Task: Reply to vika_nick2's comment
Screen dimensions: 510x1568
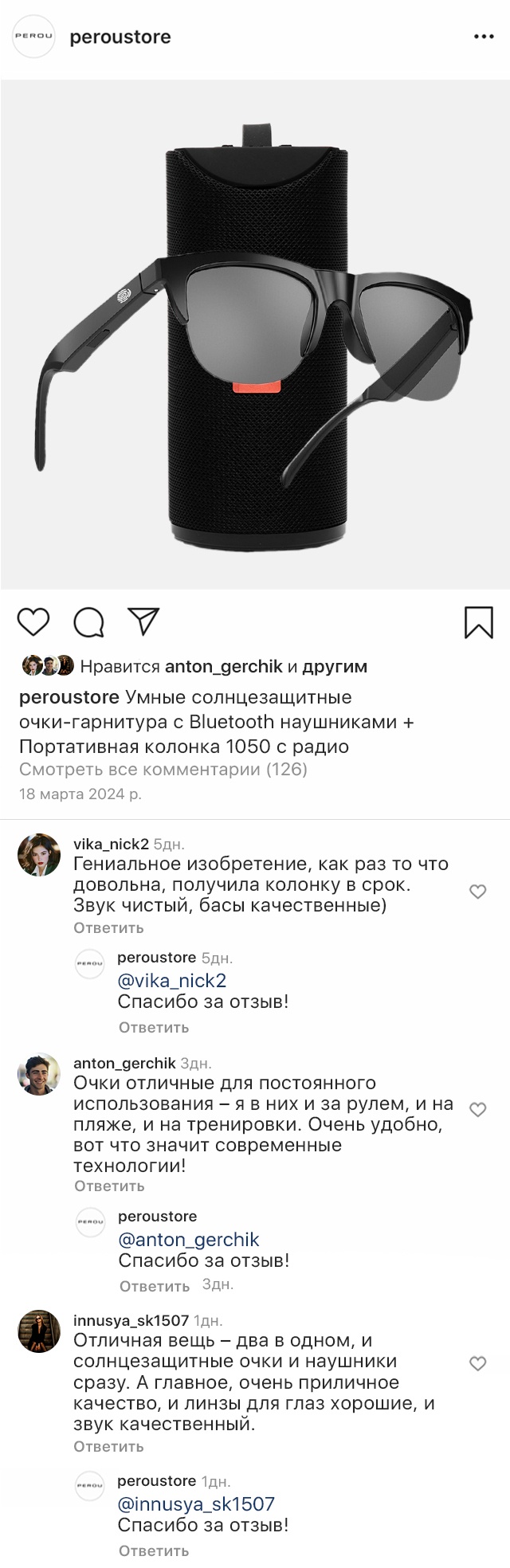Action: click(x=108, y=927)
